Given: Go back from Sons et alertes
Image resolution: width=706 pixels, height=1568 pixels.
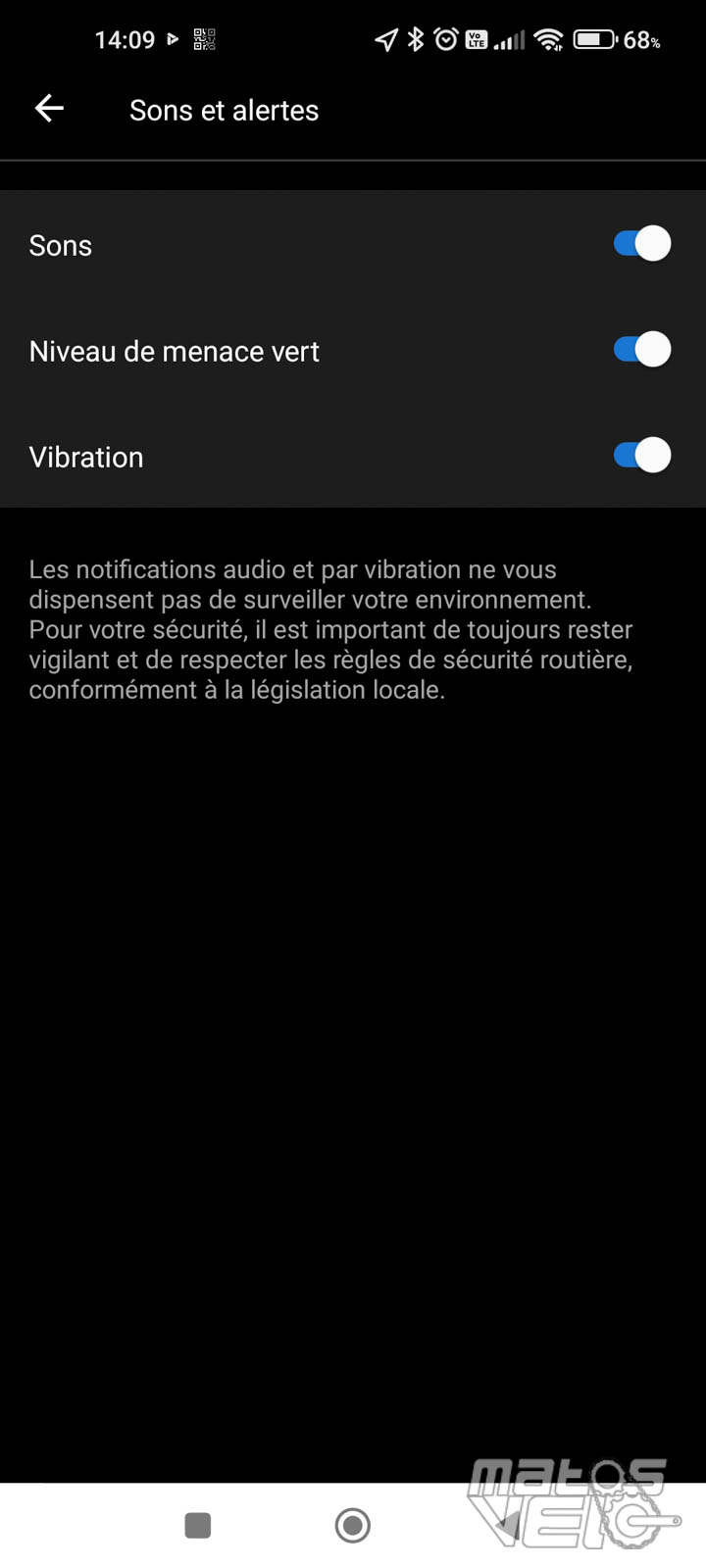Looking at the screenshot, I should [49, 109].
